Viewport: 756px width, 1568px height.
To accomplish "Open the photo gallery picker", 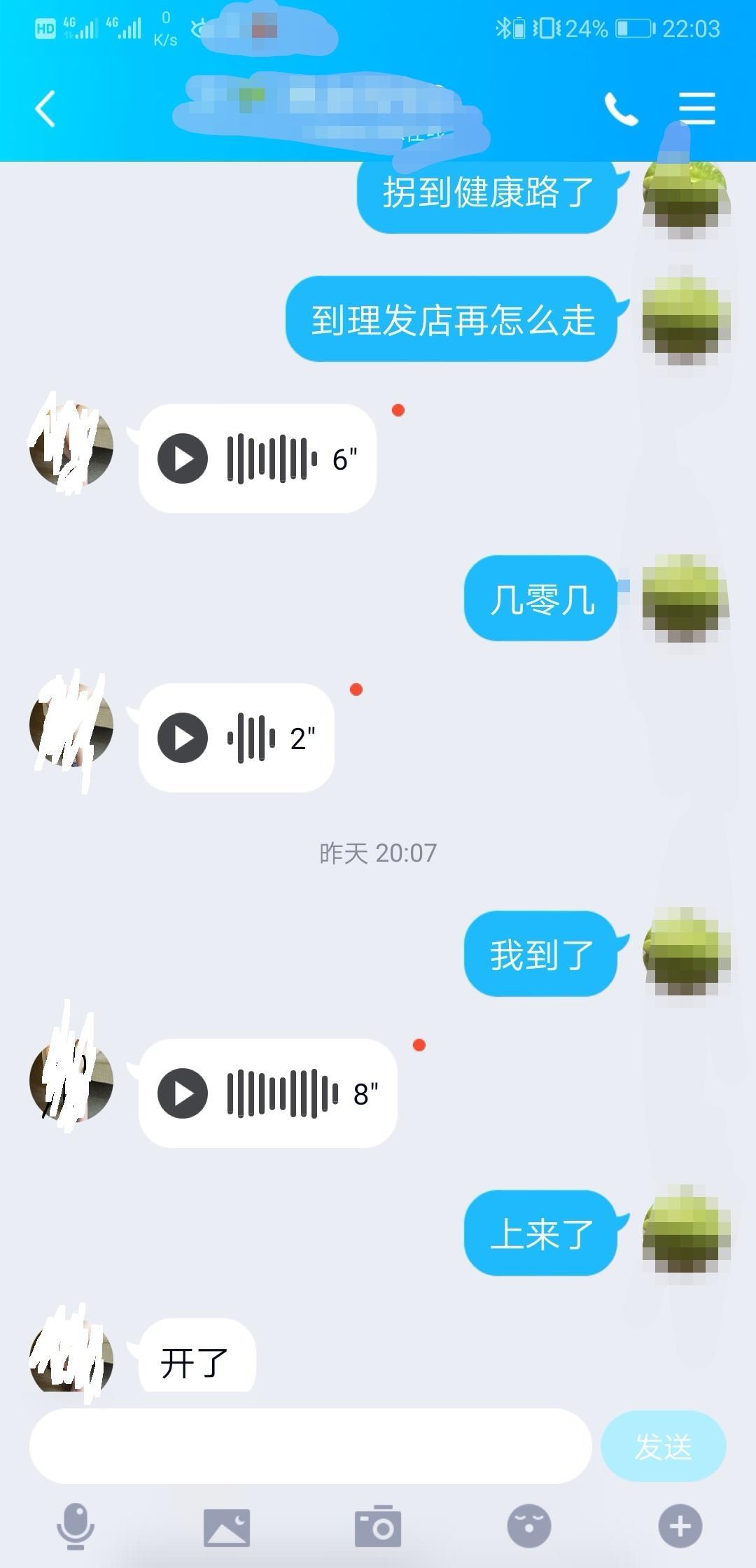I will [x=227, y=1526].
